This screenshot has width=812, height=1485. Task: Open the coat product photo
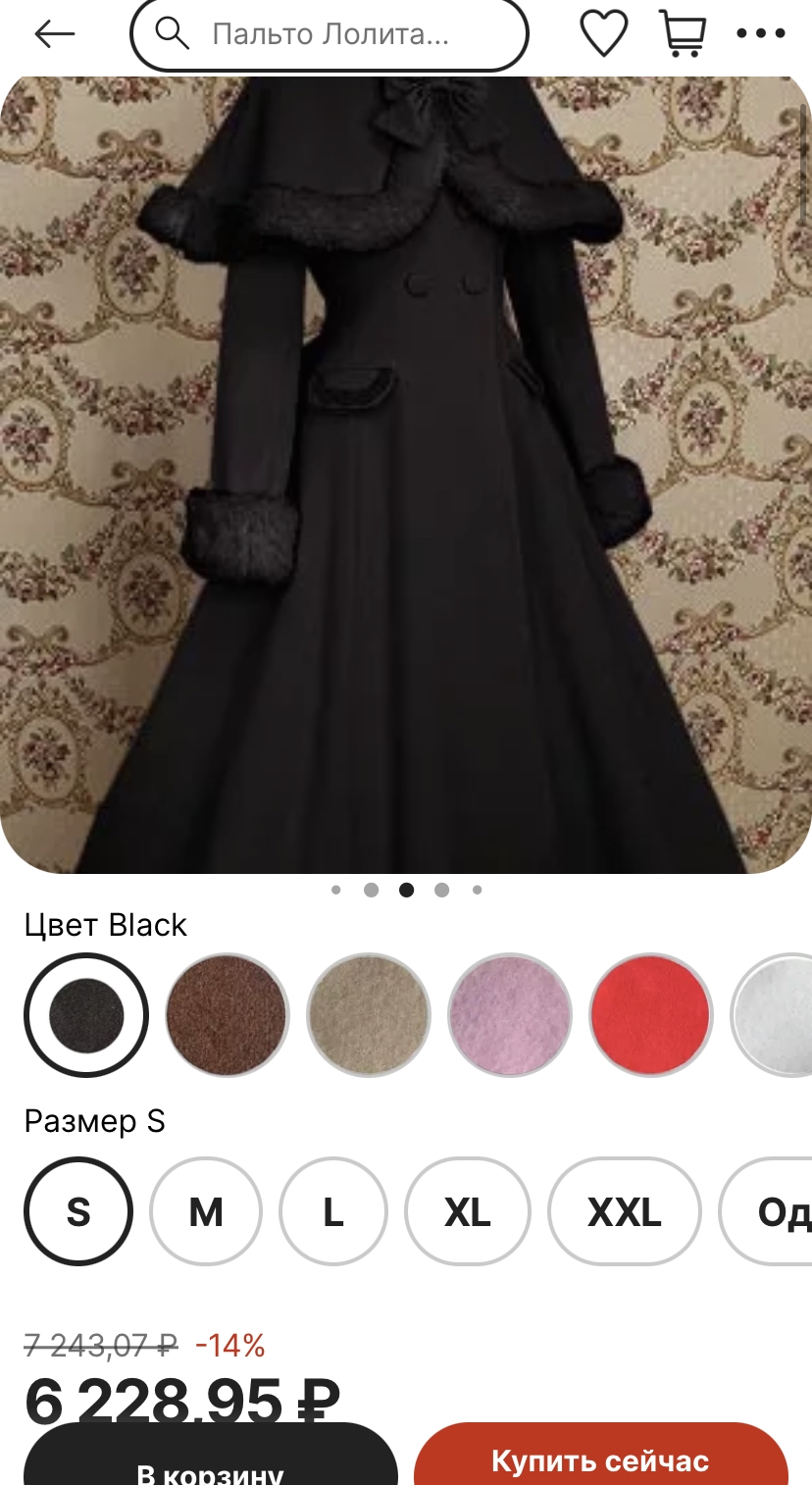click(x=406, y=471)
